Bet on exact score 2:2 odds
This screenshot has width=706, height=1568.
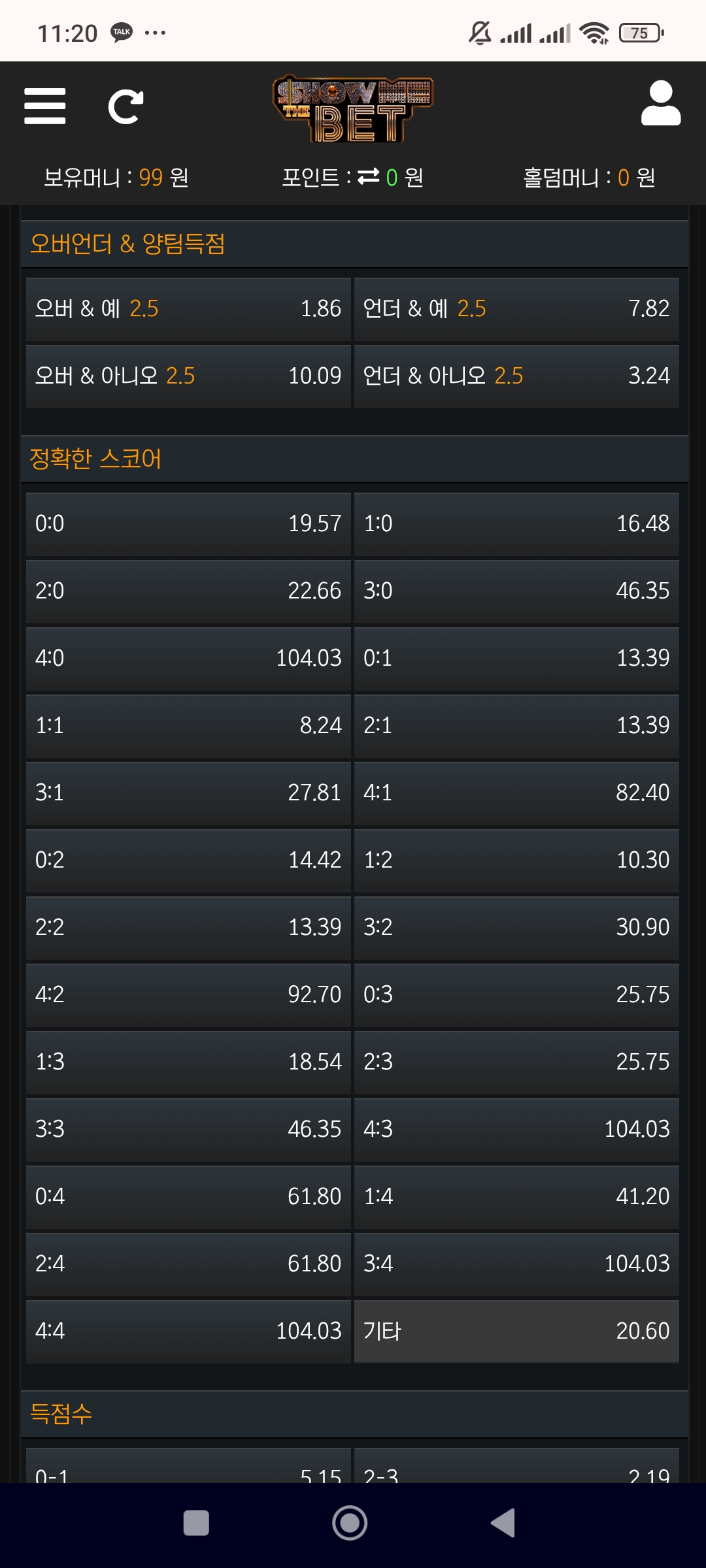(188, 928)
